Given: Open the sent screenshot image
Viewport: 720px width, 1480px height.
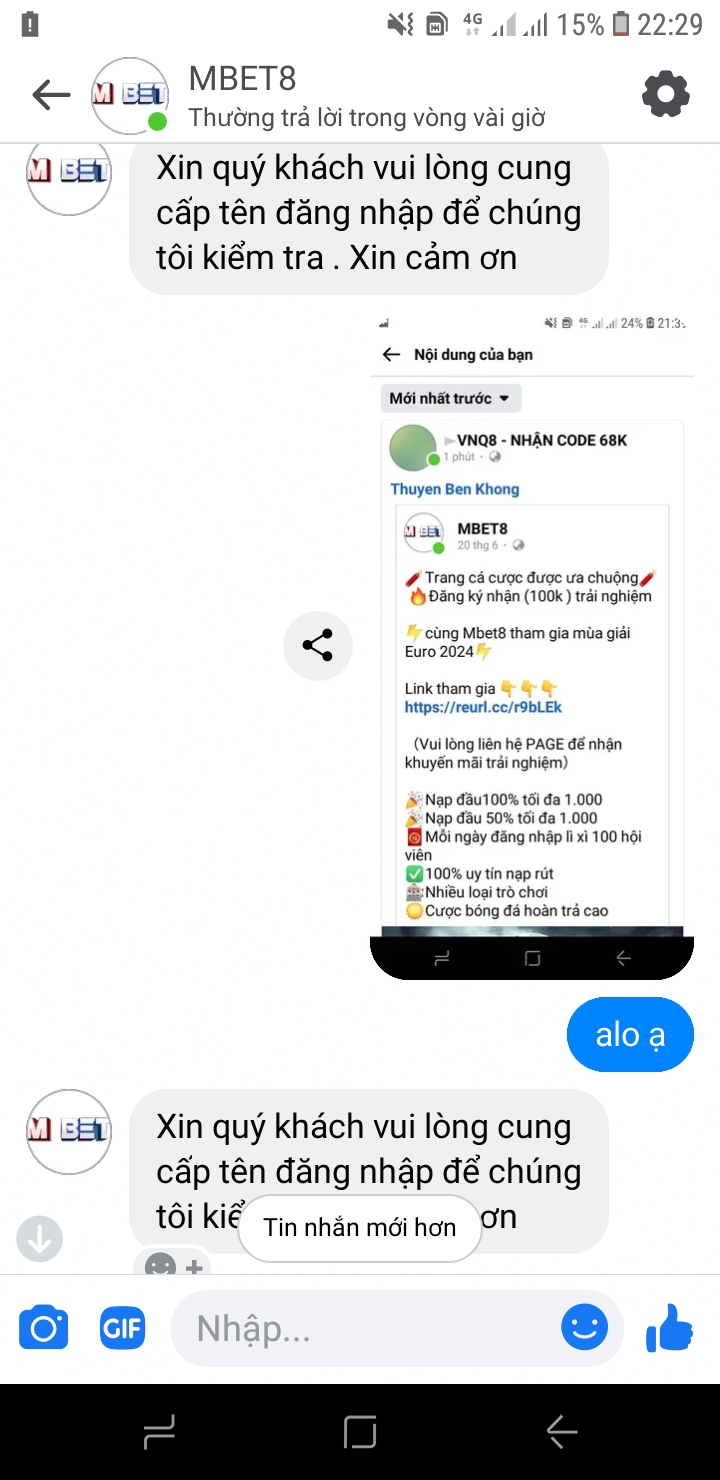Looking at the screenshot, I should point(531,645).
